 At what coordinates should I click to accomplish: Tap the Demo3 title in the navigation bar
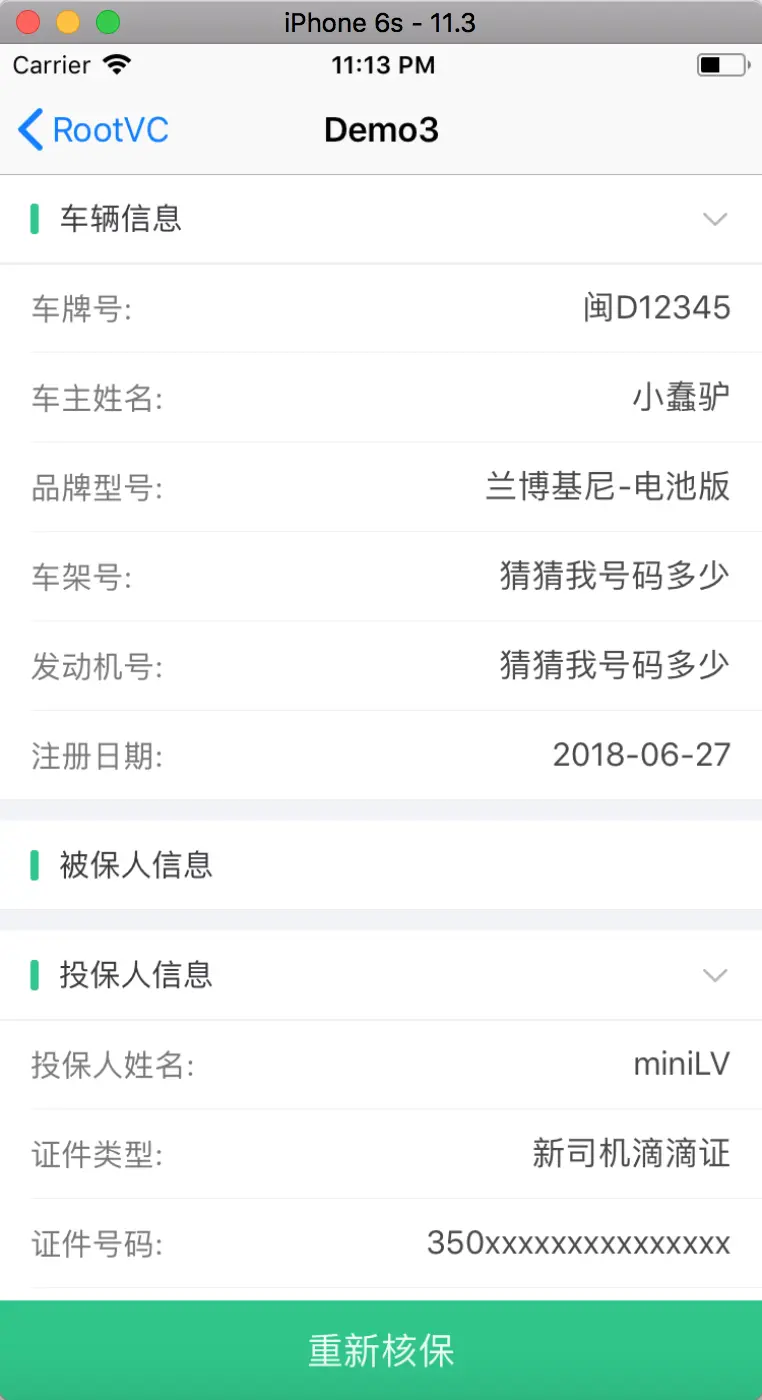click(x=382, y=129)
